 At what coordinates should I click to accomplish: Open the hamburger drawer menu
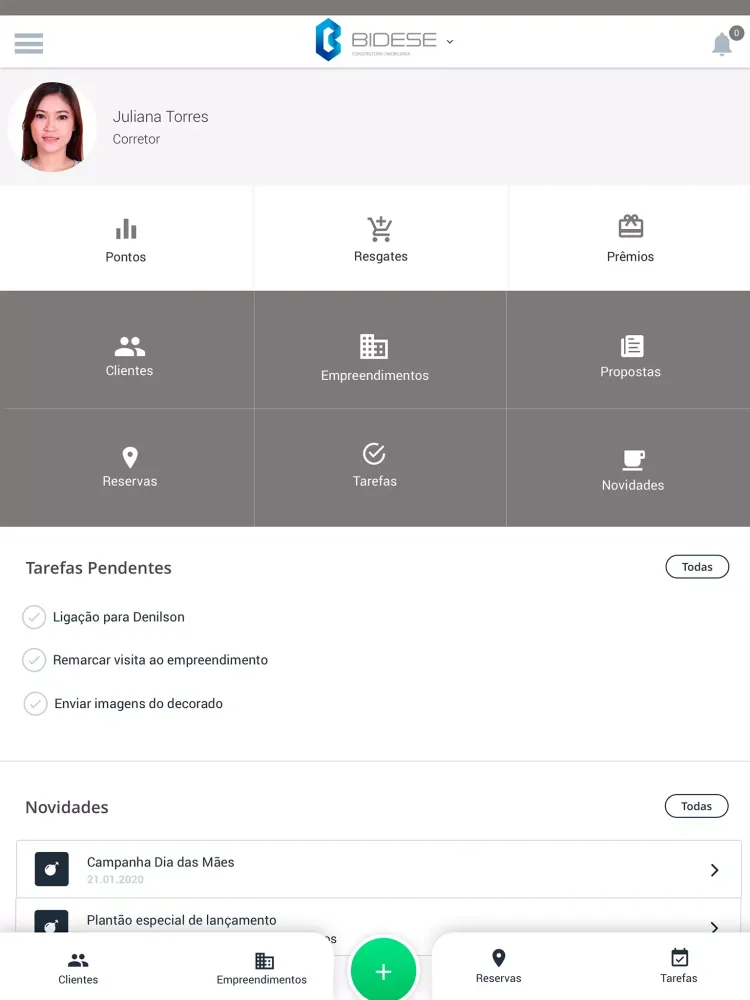[29, 43]
